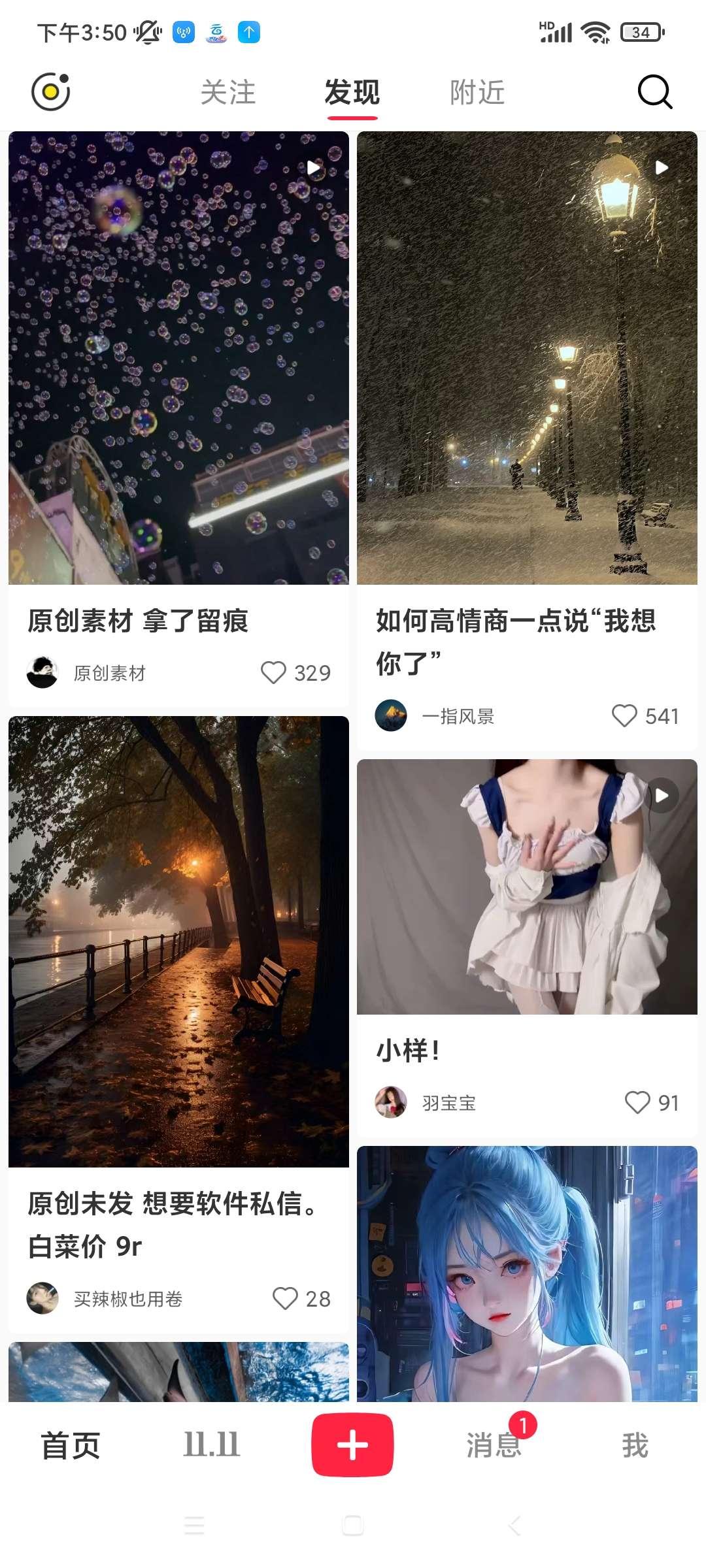
Task: Like the post 原创素材 拿了留痕
Action: point(275,672)
